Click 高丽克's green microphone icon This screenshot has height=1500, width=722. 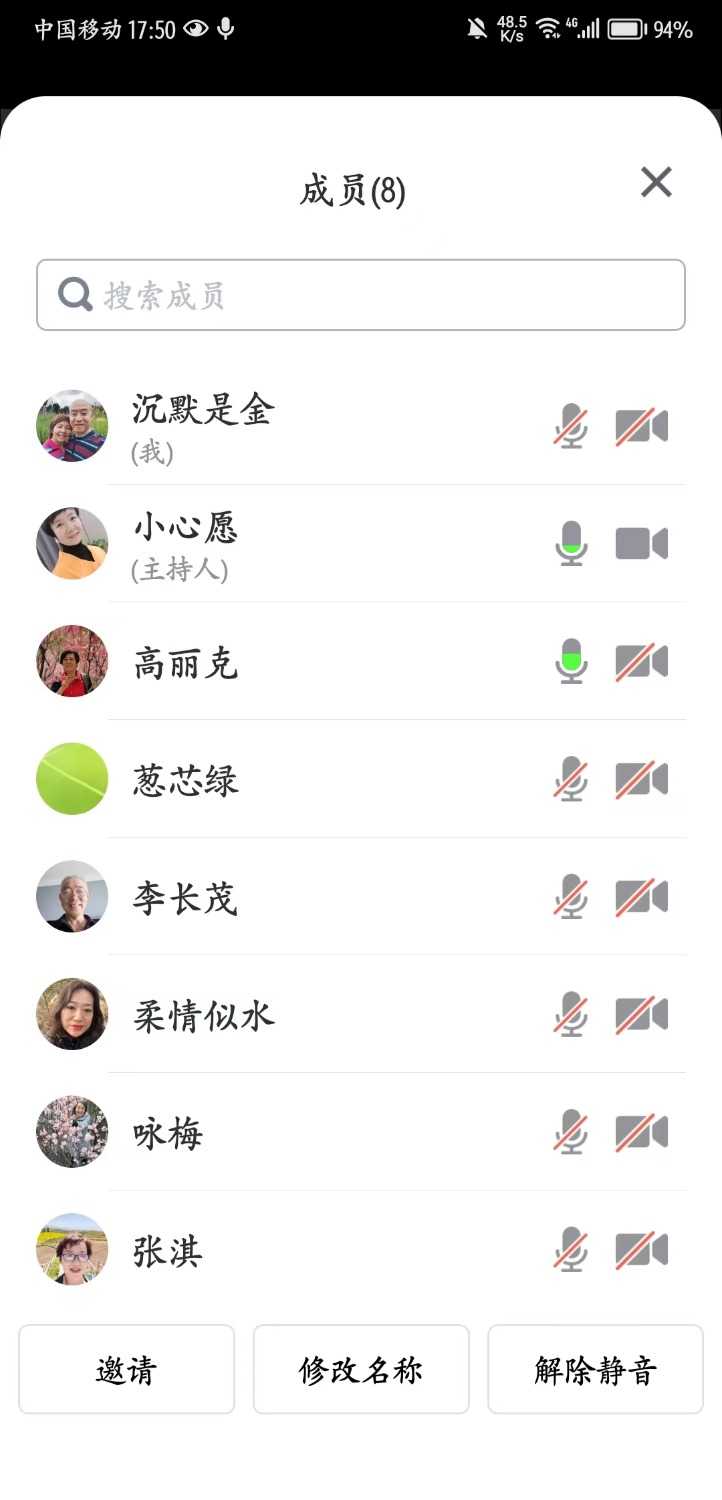tap(570, 661)
